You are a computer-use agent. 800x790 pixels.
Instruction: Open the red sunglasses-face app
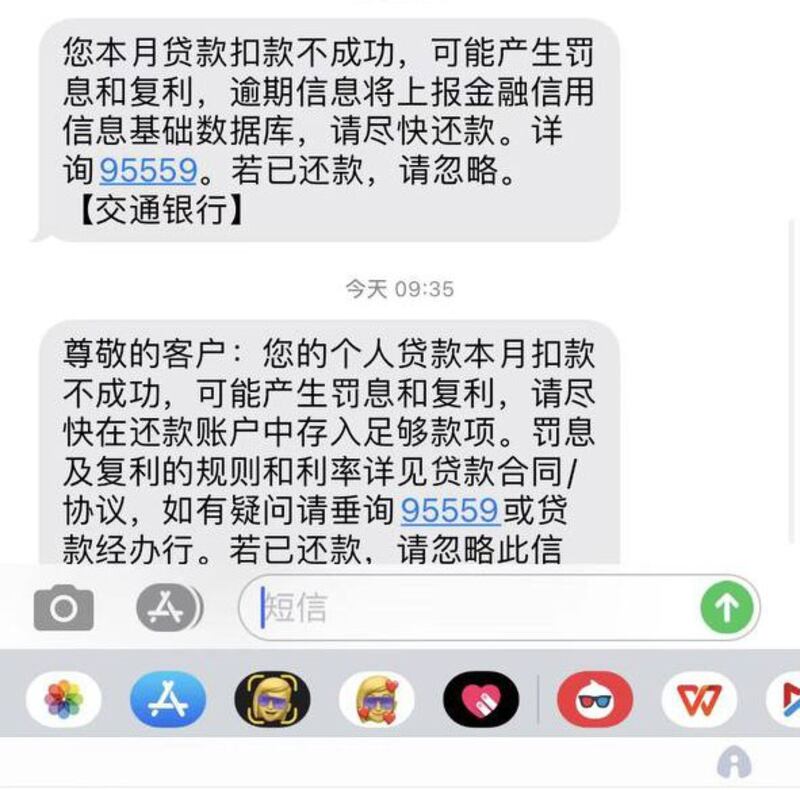[594, 699]
